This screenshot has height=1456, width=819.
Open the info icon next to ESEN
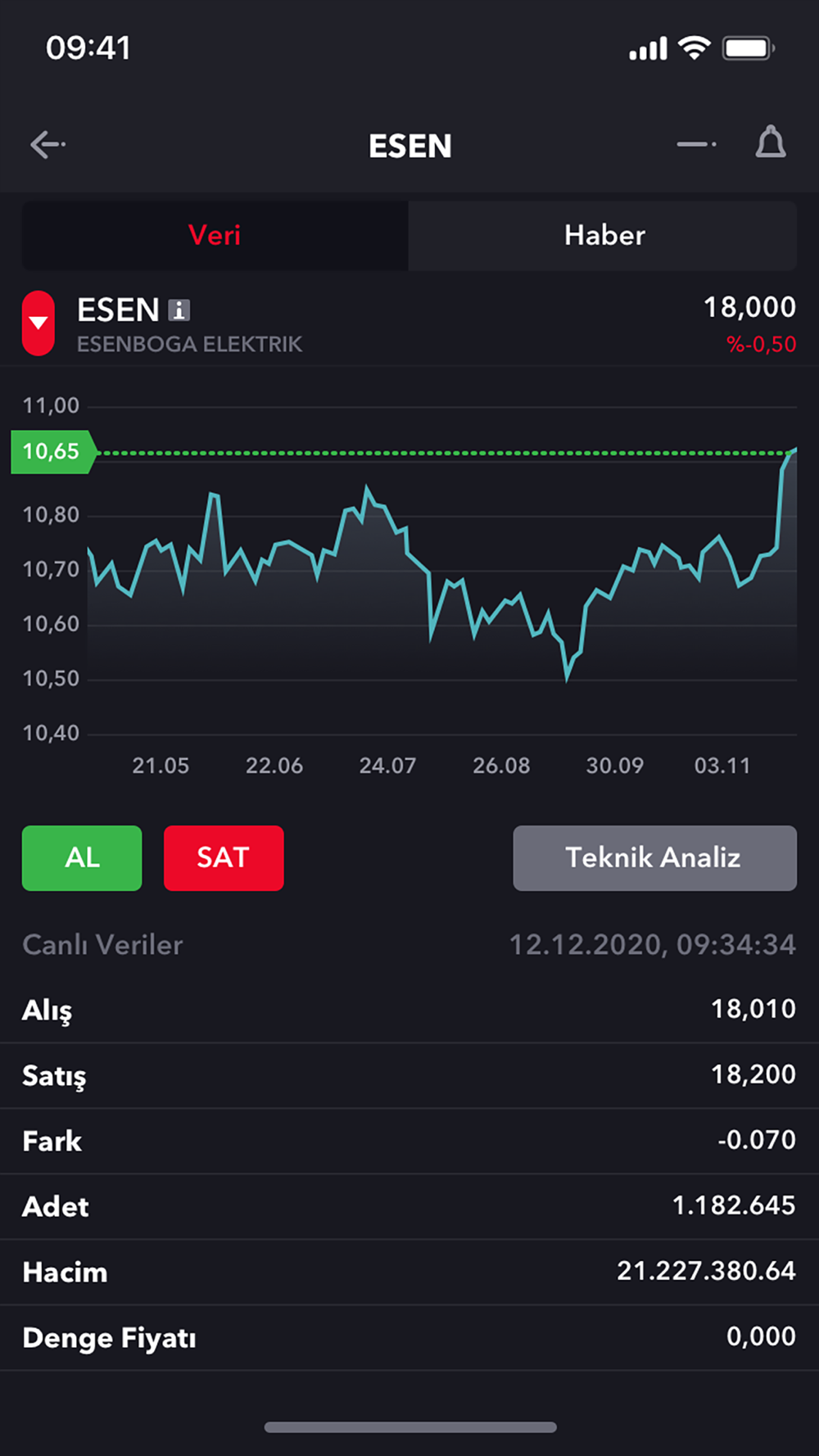[179, 310]
